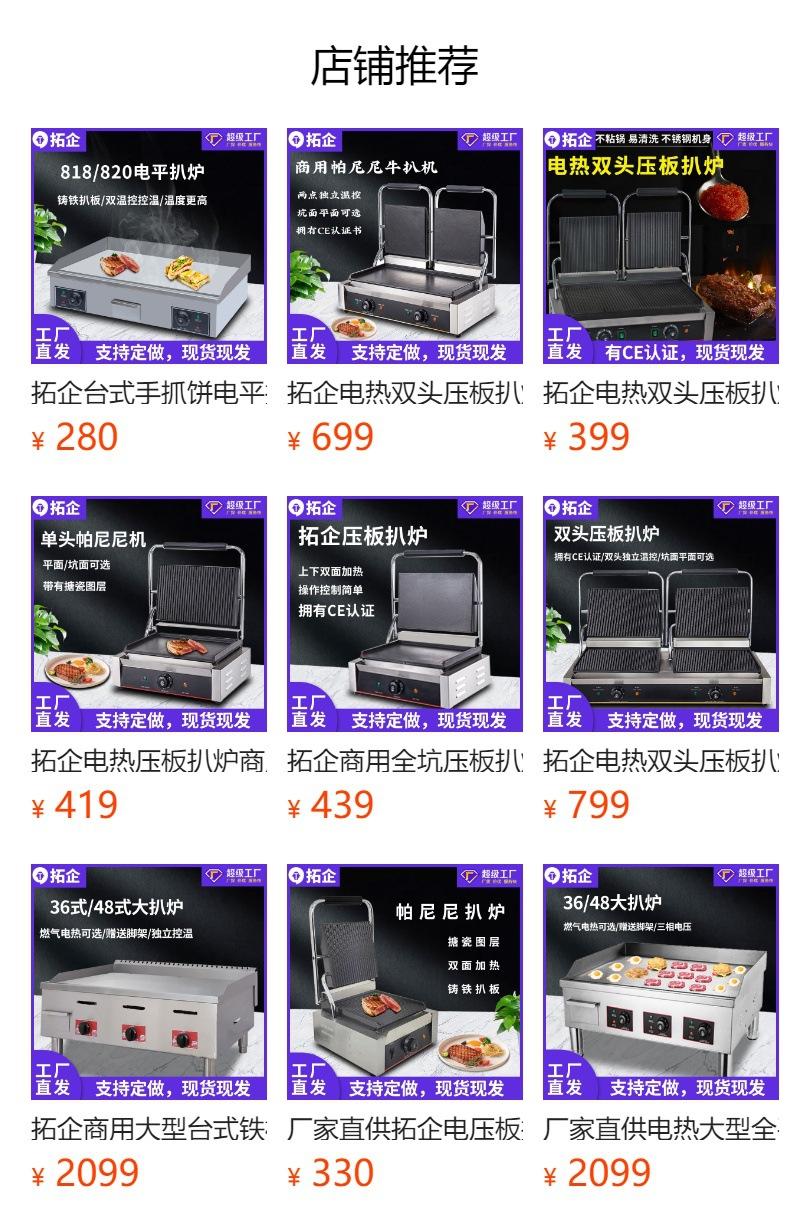Open 拓企商用大型台式铁板 36式/48式大扒炉 card
The image size is (790, 1232).
[149, 1028]
